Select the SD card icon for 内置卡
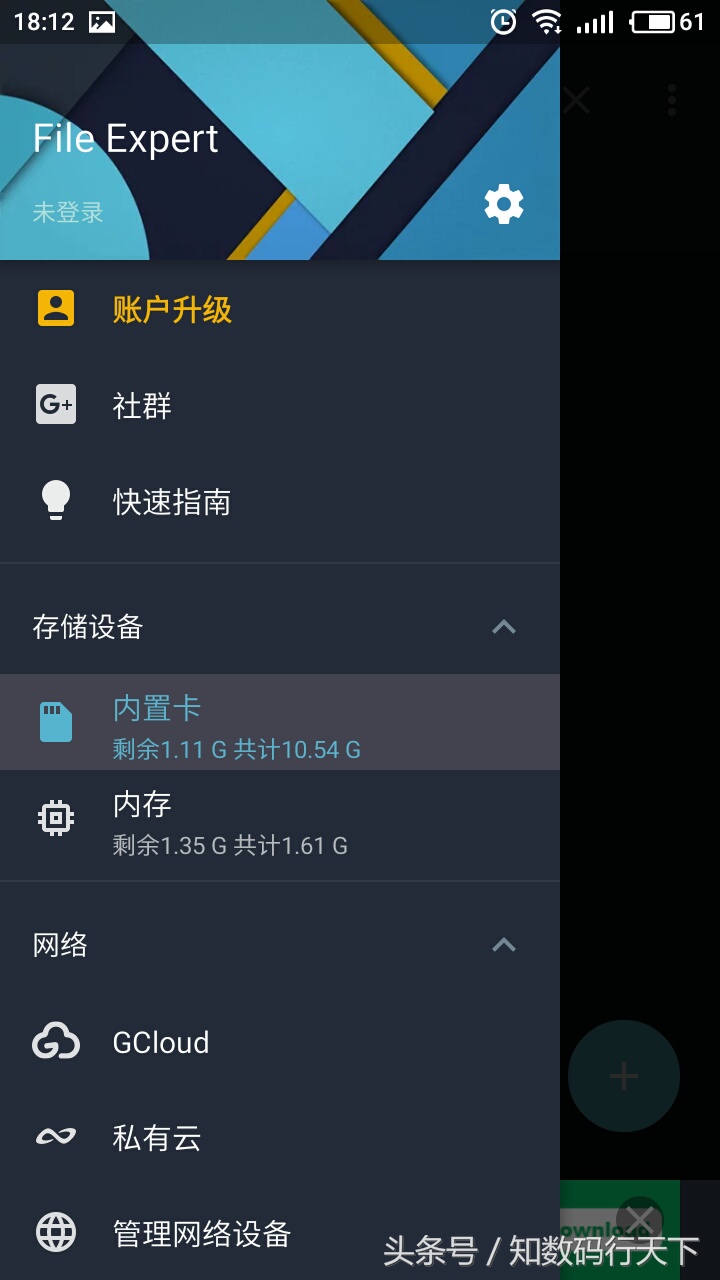This screenshot has height=1280, width=720. pos(55,721)
